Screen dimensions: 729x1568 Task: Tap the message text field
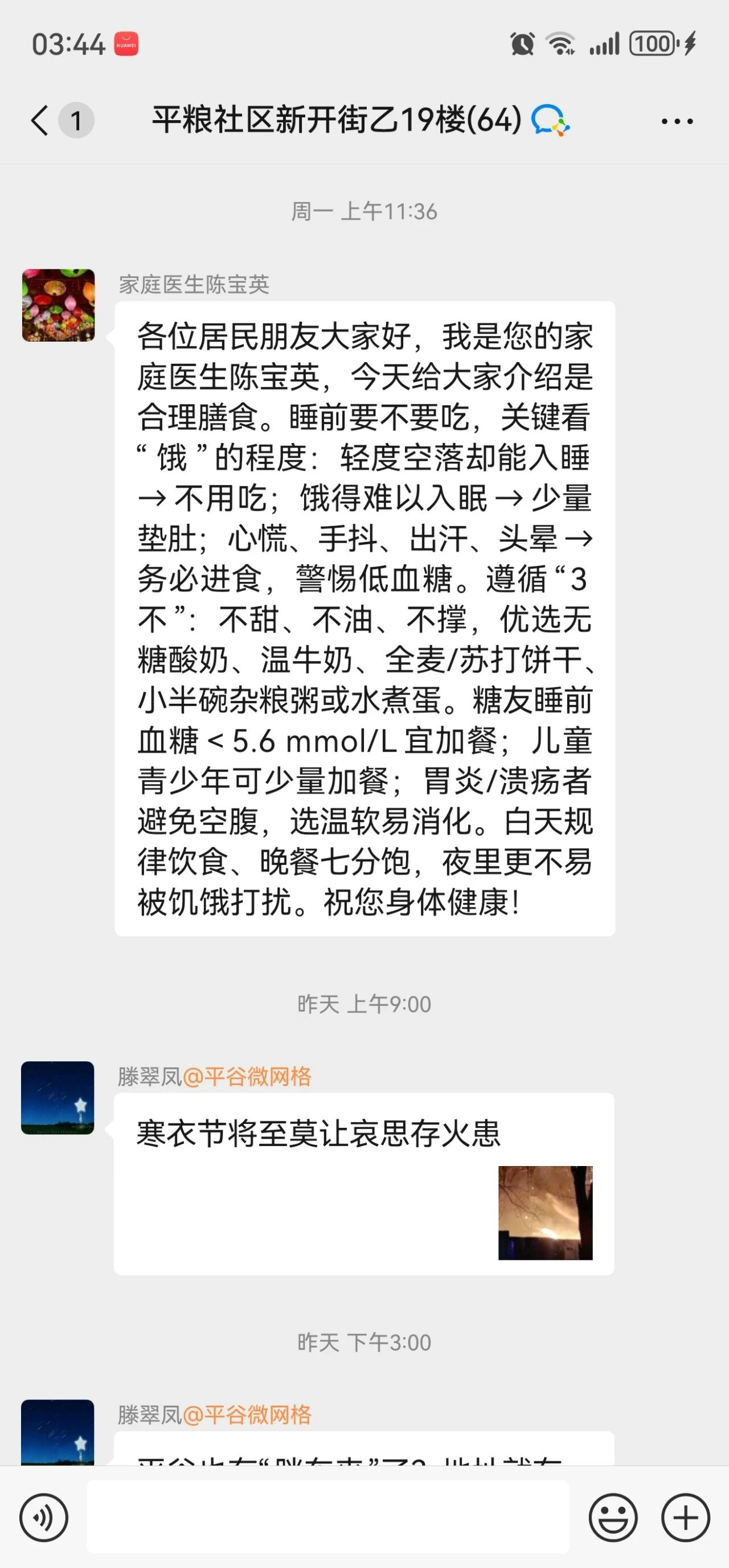327,1517
